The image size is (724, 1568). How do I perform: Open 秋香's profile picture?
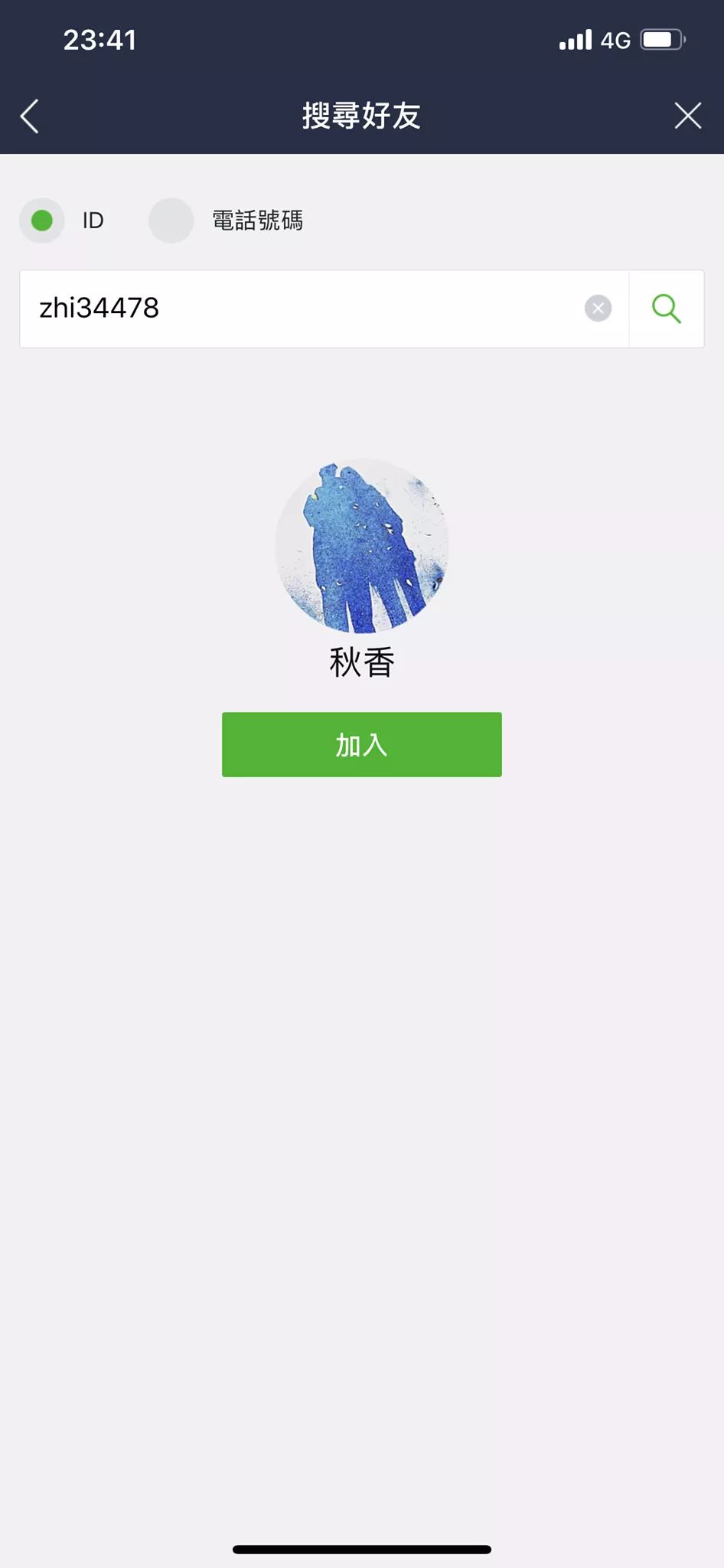[x=362, y=545]
